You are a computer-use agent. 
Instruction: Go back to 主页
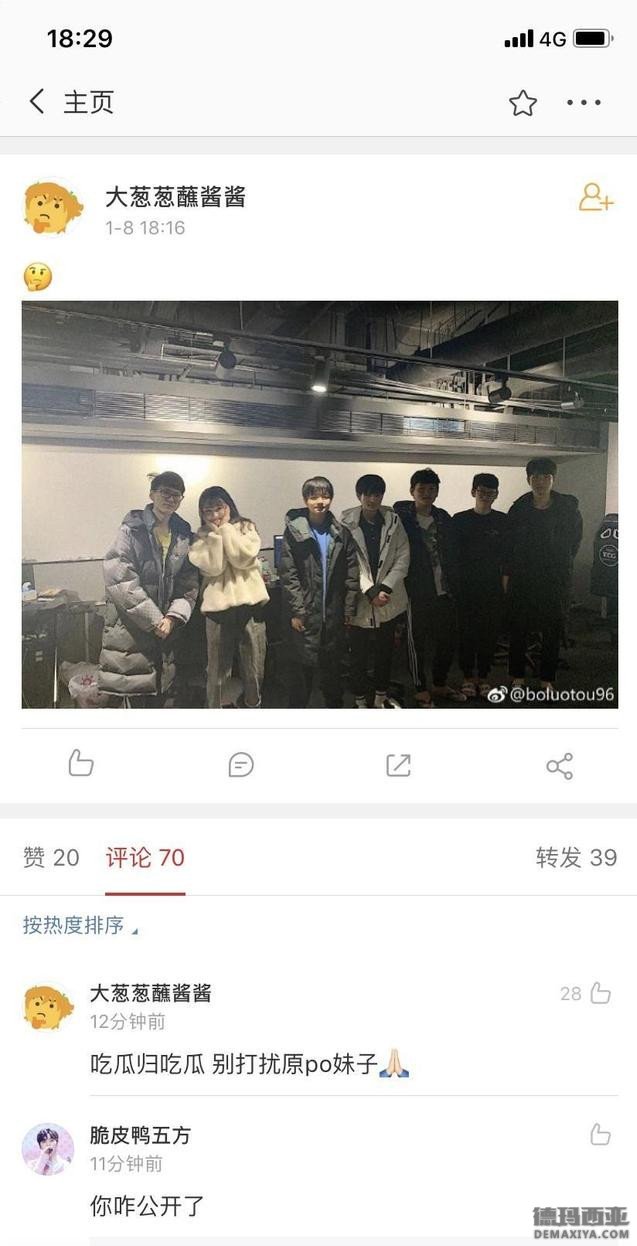coord(70,102)
